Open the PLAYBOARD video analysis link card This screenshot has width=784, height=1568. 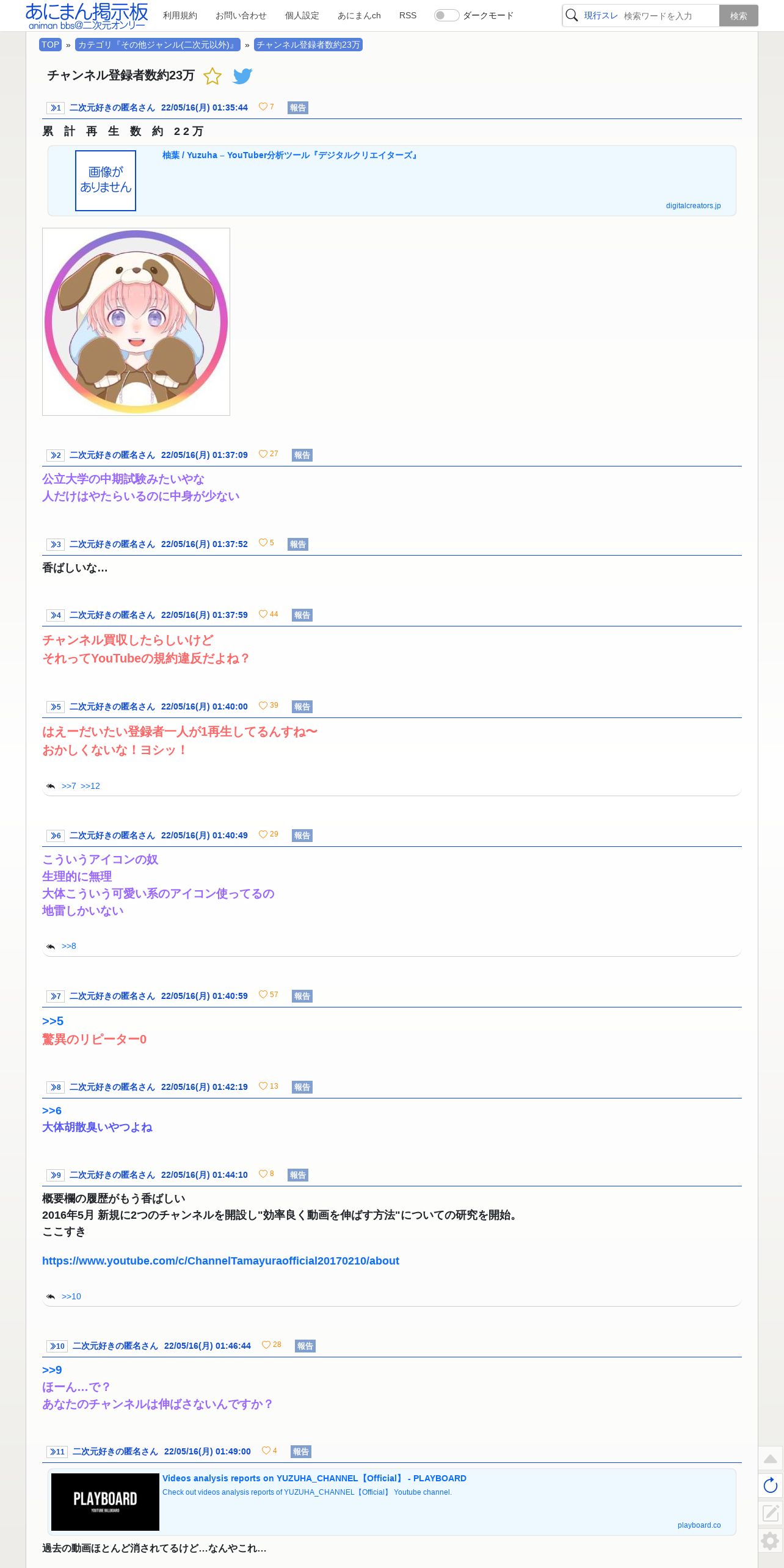[x=392, y=1501]
